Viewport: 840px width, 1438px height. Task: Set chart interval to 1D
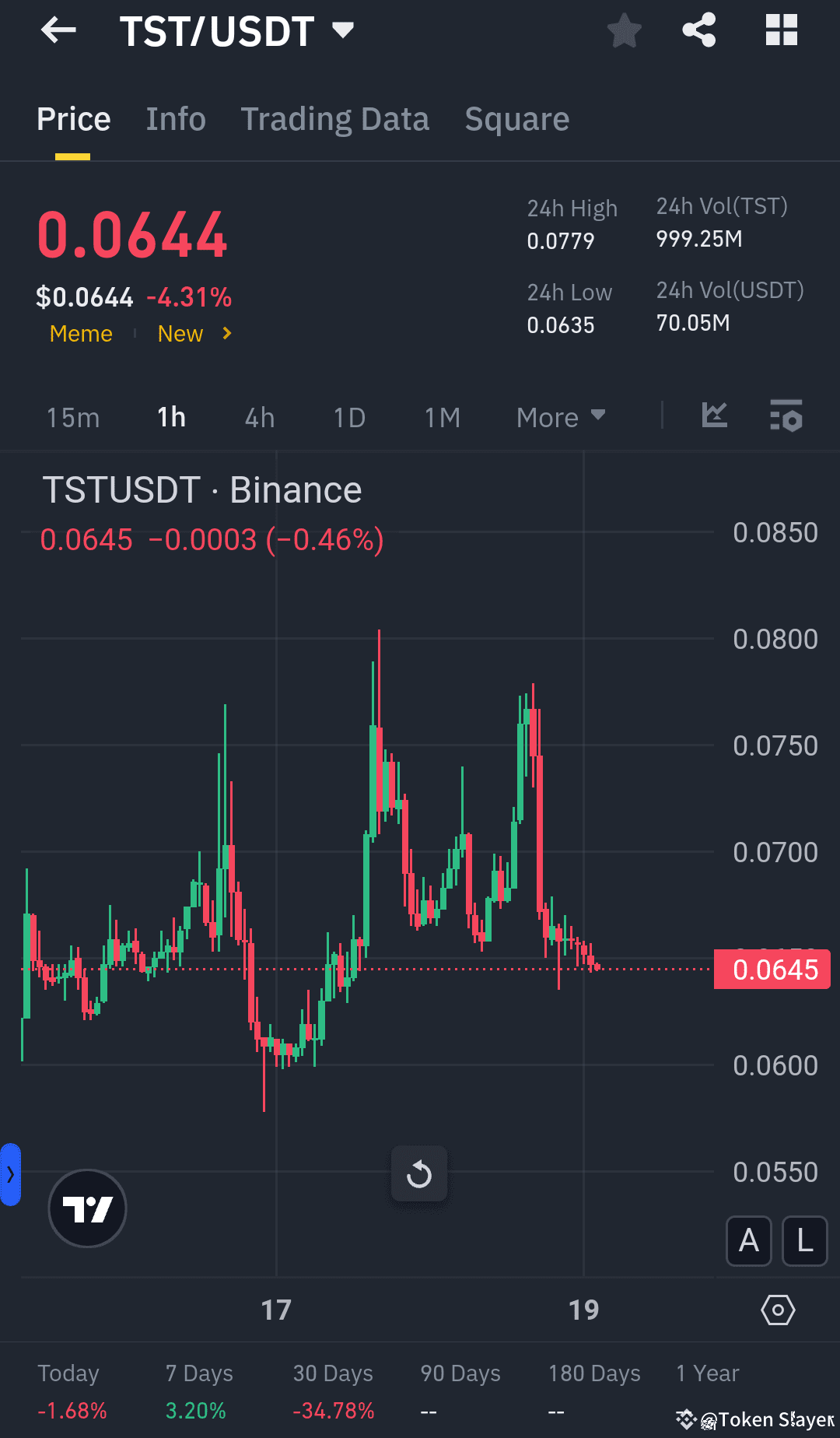(x=348, y=417)
